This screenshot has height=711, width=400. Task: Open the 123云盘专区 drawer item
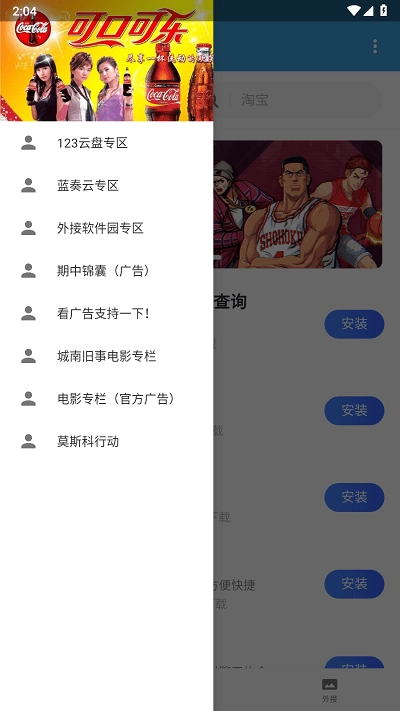(x=107, y=143)
